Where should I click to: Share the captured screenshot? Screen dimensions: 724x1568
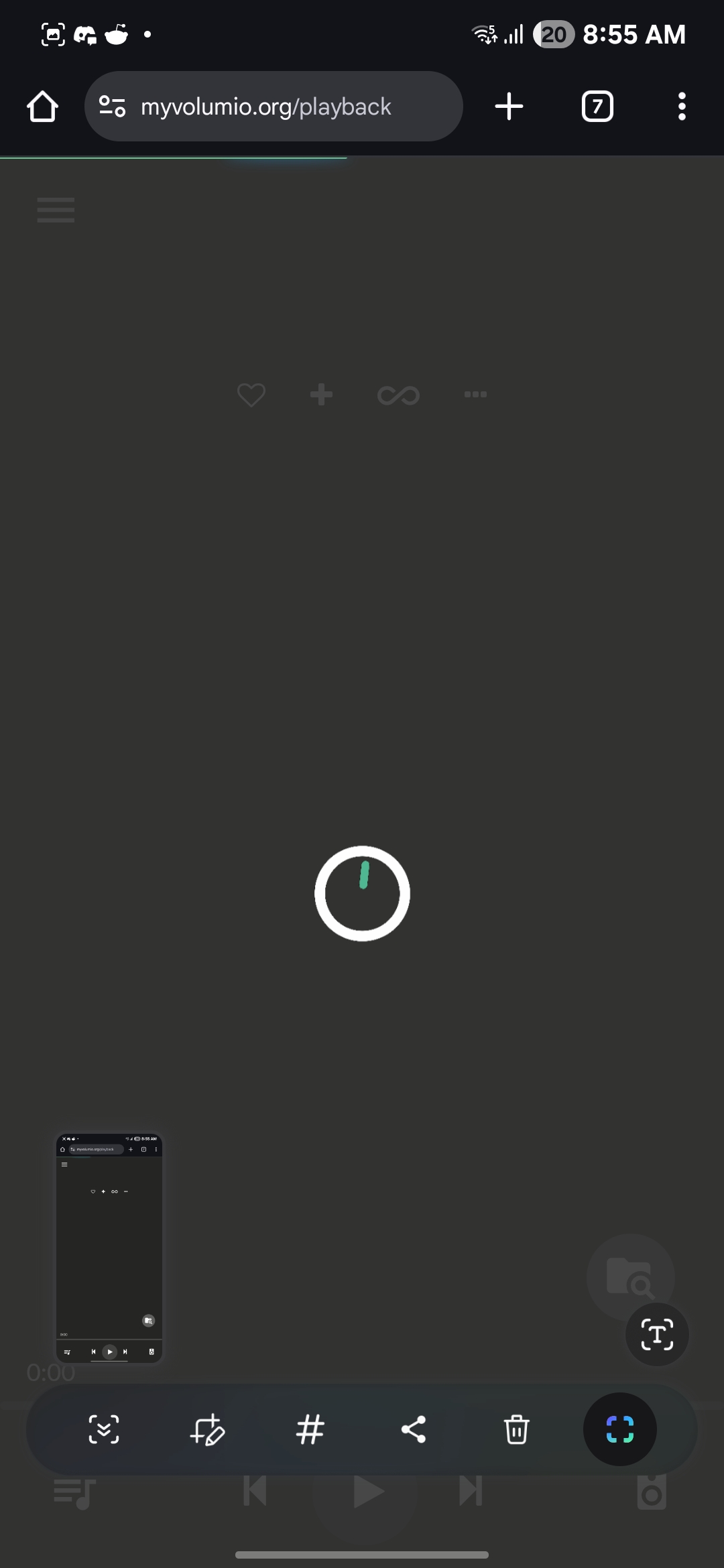pos(414,1429)
